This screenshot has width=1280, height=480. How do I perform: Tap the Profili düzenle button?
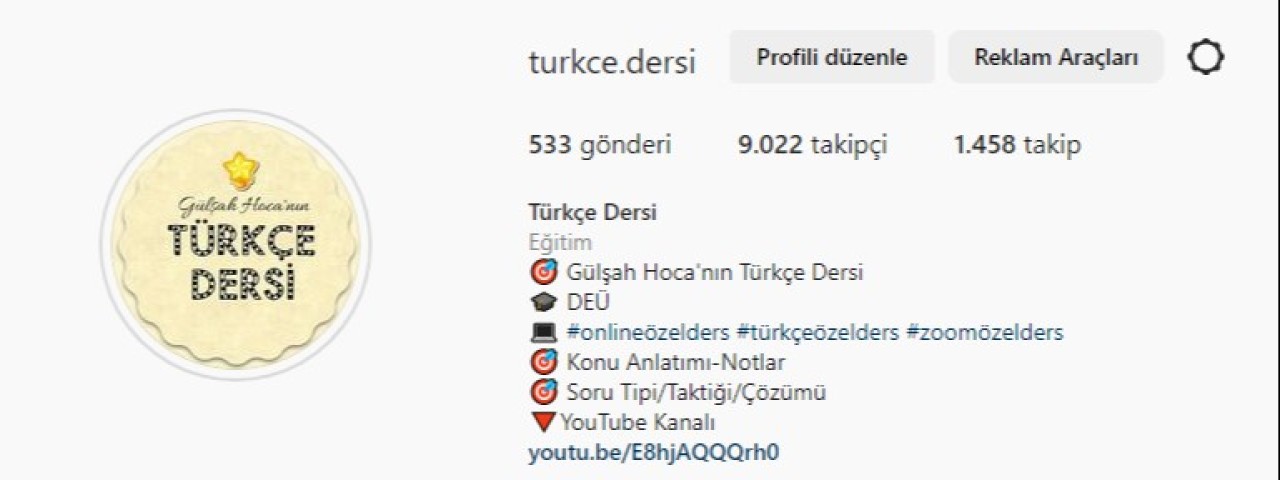point(831,58)
